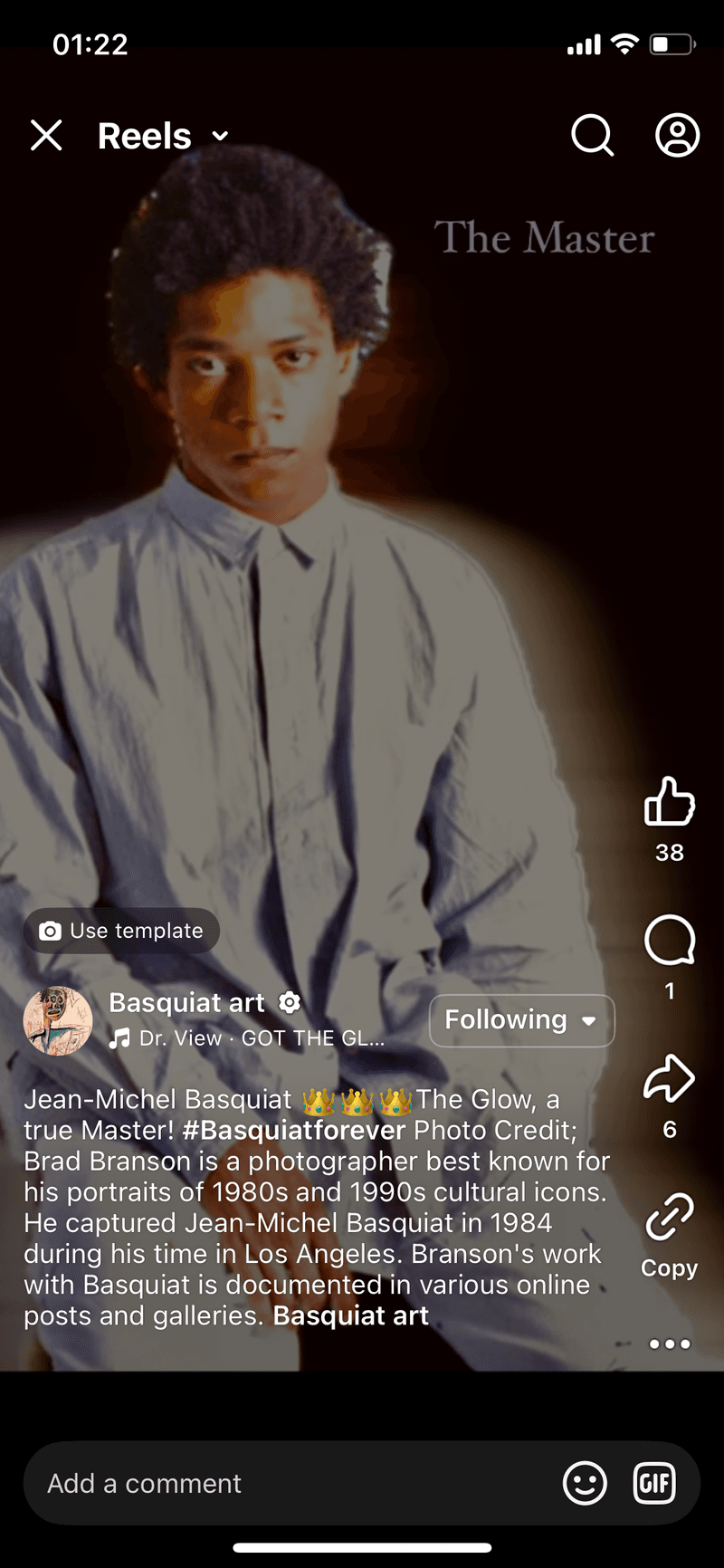The width and height of the screenshot is (724, 1568).
Task: Open comments on this reel
Action: 670,941
